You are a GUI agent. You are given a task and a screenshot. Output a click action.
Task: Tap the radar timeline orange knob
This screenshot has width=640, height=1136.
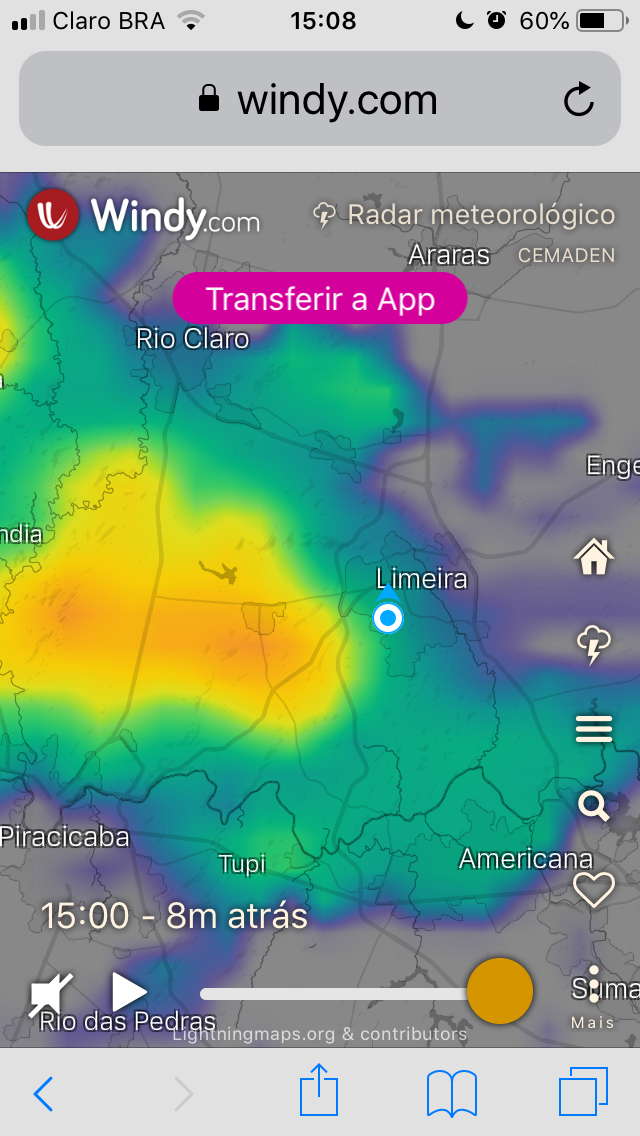[500, 991]
